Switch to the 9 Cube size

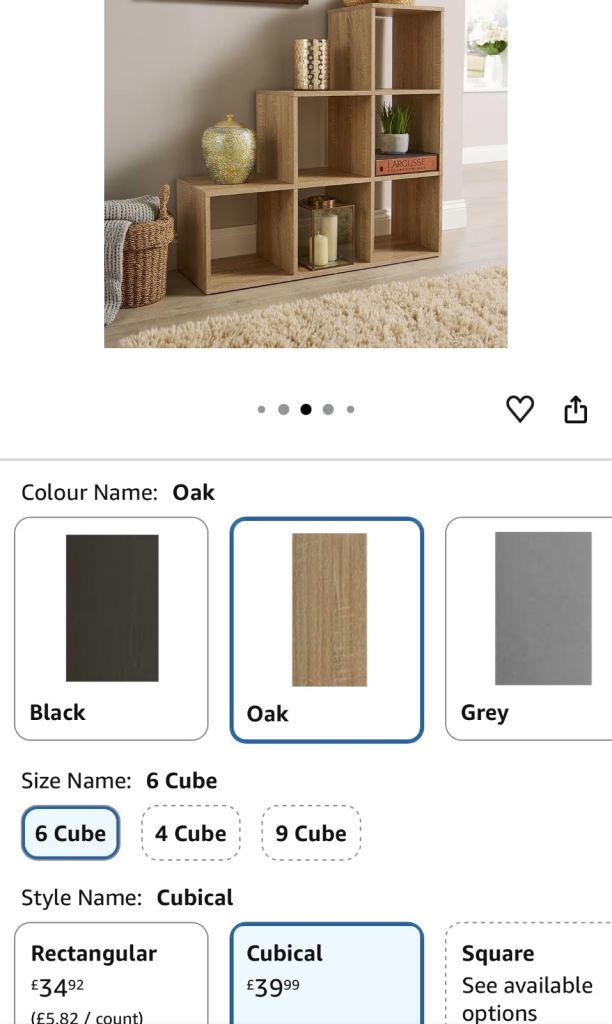pyautogui.click(x=311, y=833)
